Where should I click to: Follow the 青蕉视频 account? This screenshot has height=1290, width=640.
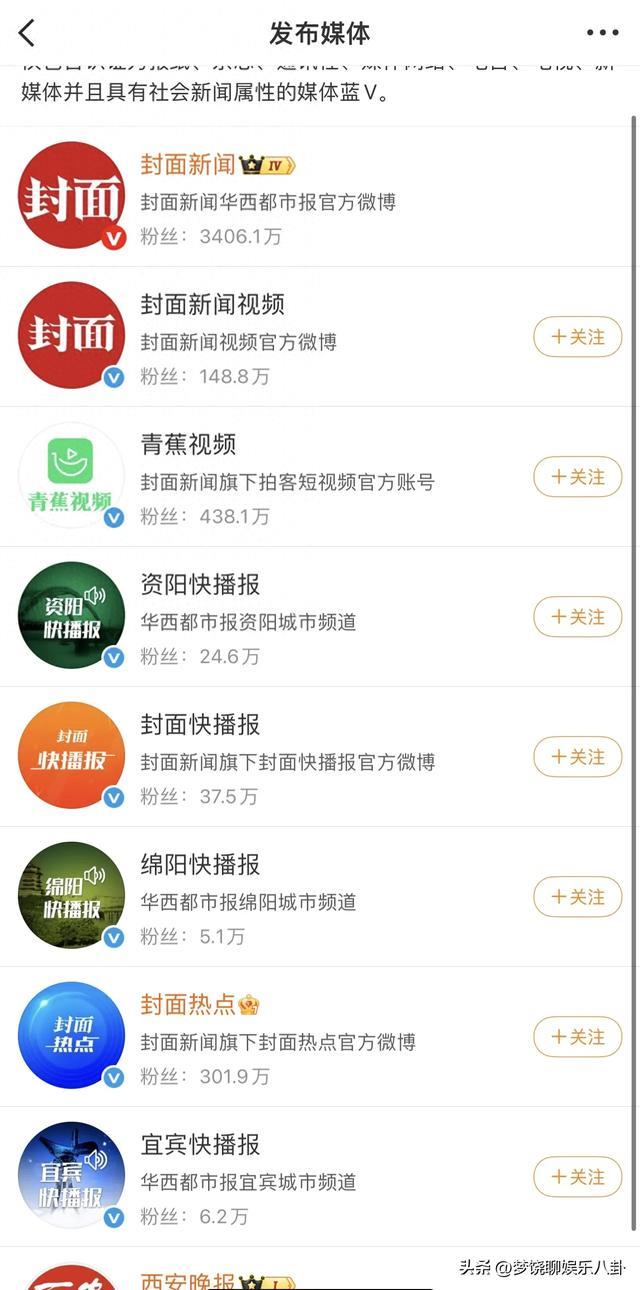578,477
